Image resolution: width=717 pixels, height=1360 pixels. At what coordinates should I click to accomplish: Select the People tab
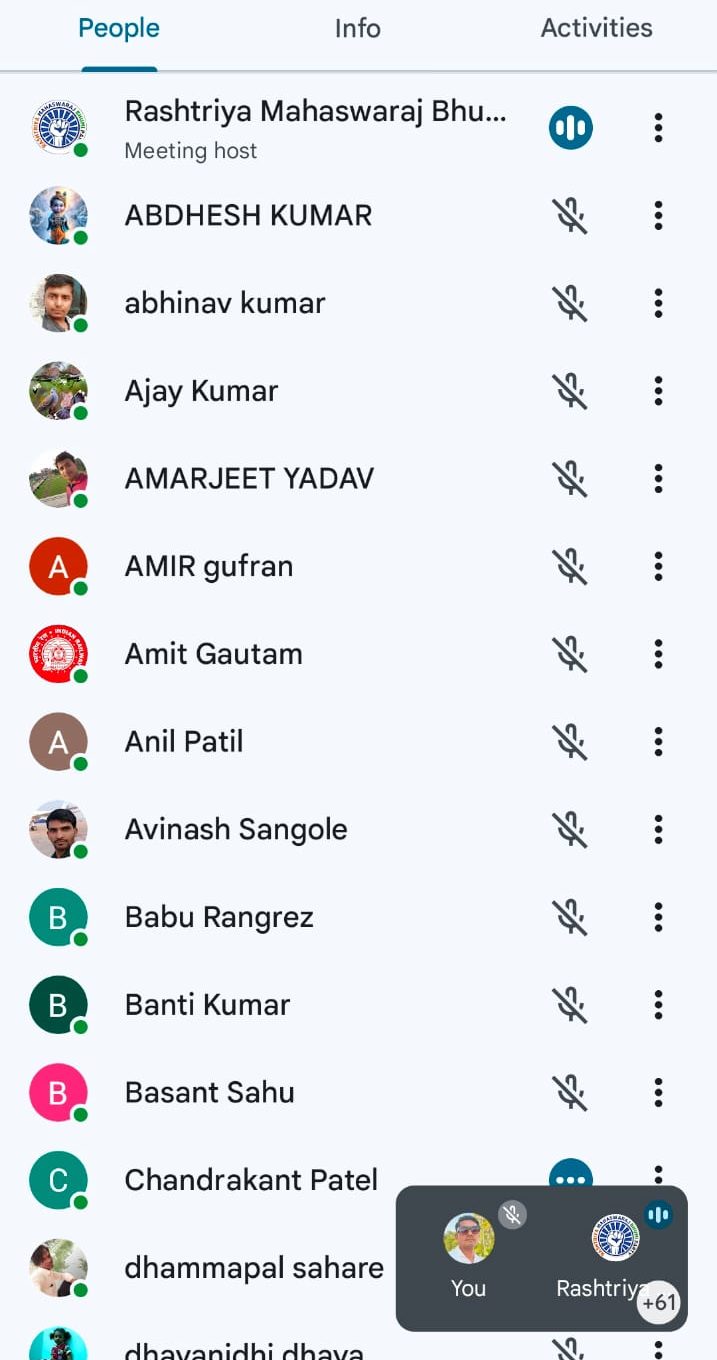(119, 29)
